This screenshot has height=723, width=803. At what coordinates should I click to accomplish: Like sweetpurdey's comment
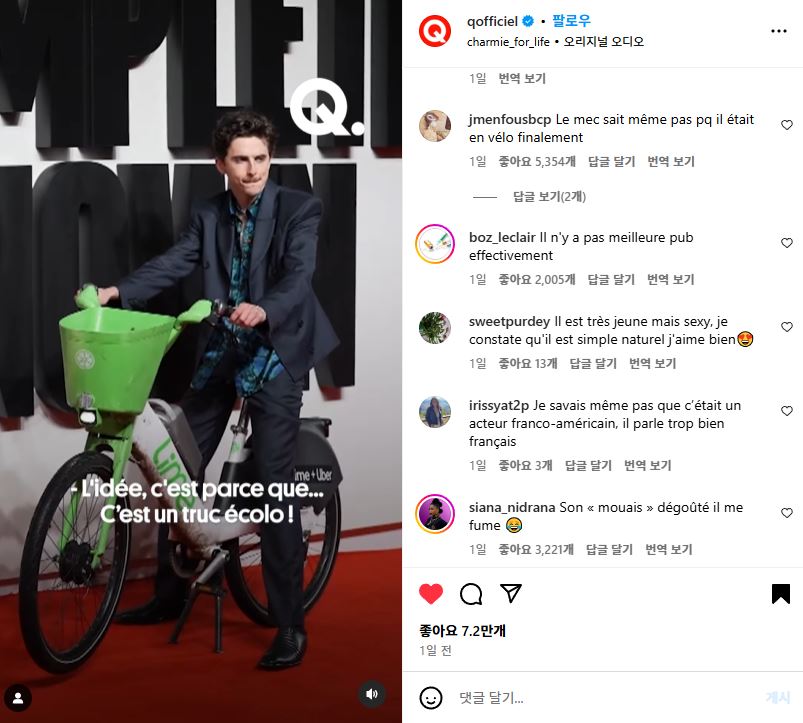pos(787,327)
